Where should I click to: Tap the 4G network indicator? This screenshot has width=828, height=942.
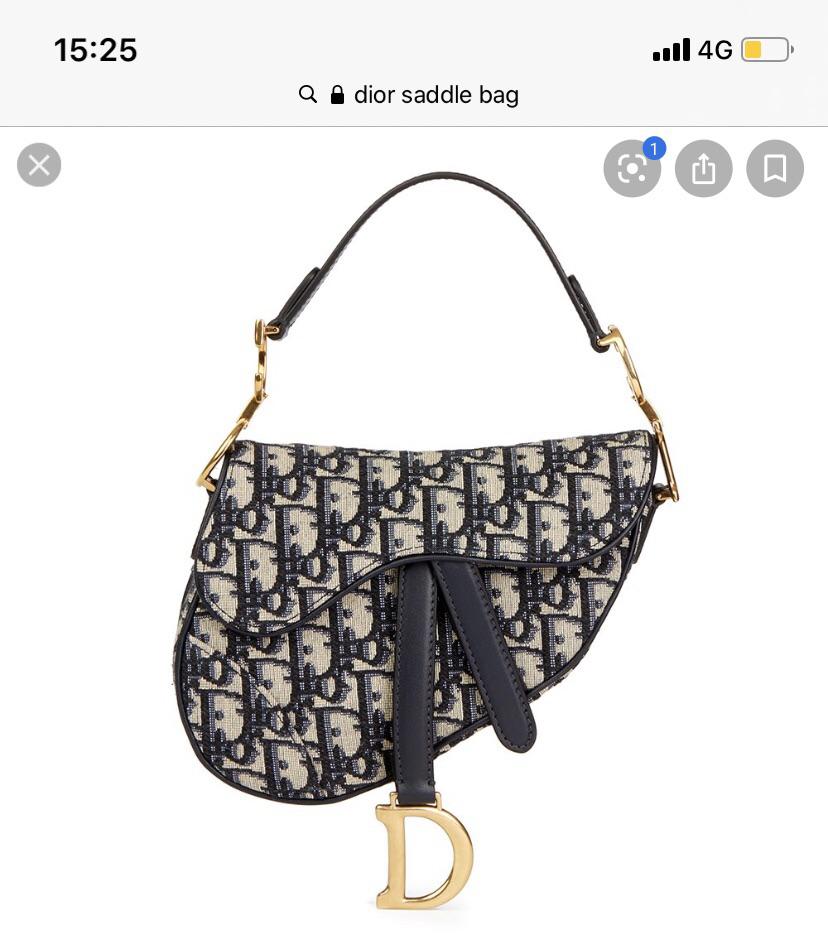[x=716, y=49]
